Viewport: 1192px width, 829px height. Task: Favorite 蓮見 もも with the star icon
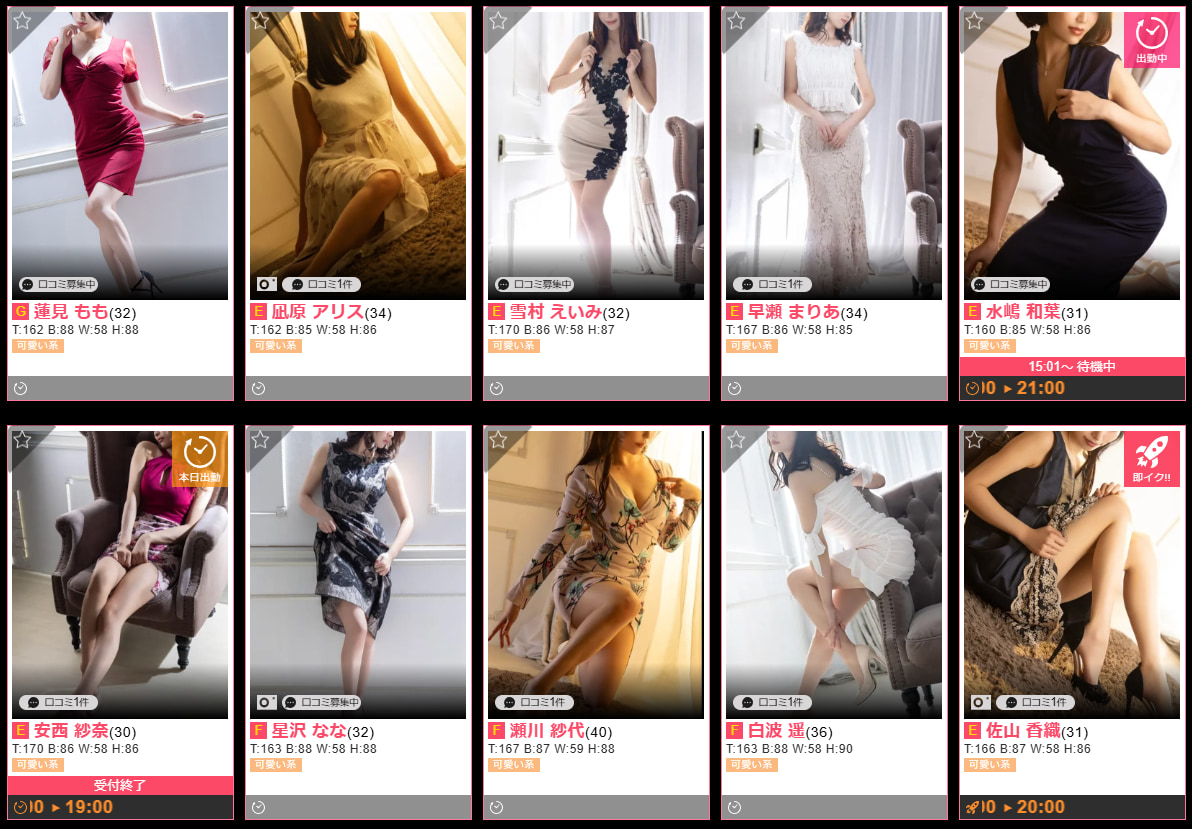point(22,21)
